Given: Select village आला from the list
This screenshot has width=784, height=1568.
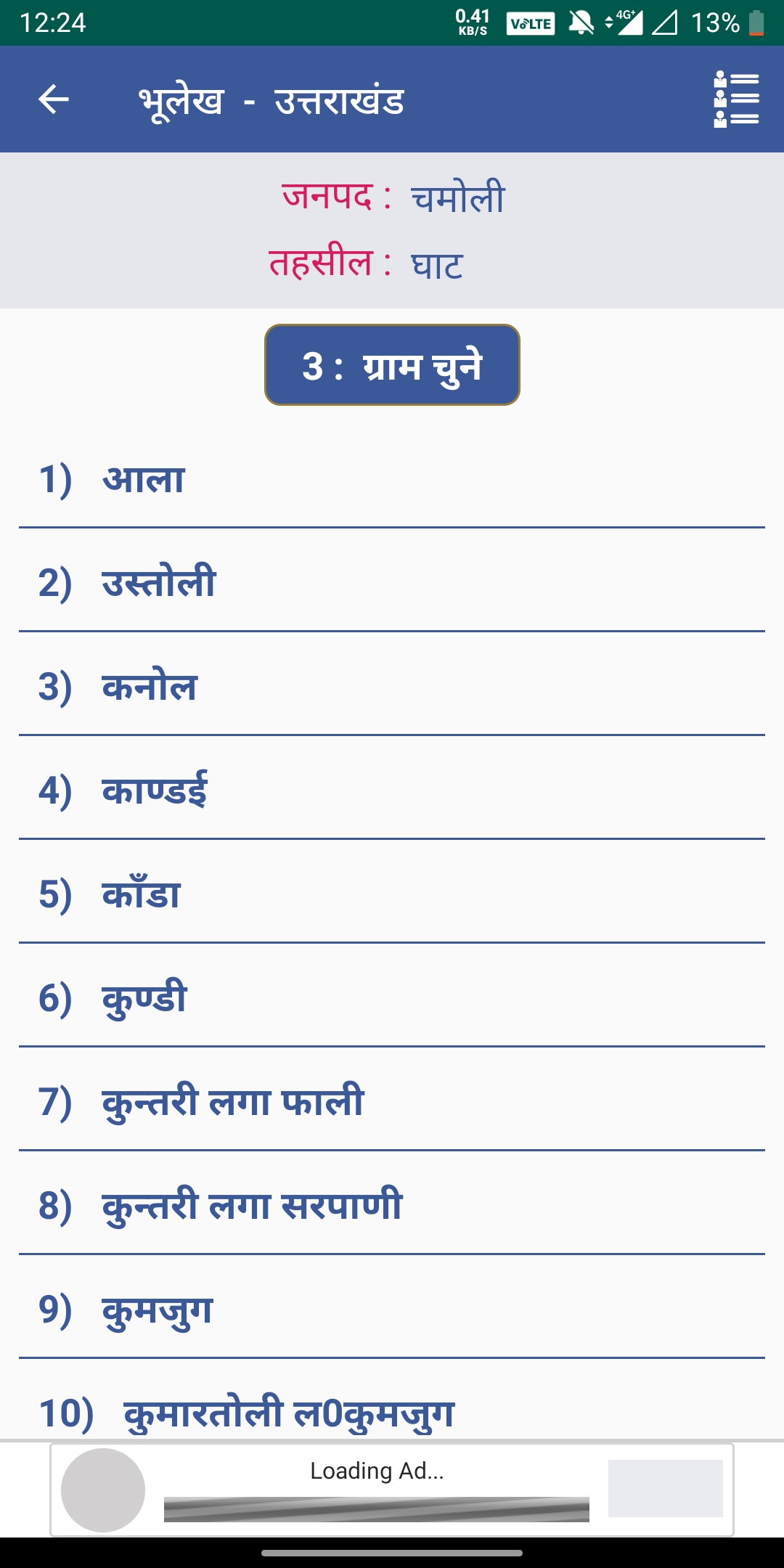Looking at the screenshot, I should tap(392, 480).
